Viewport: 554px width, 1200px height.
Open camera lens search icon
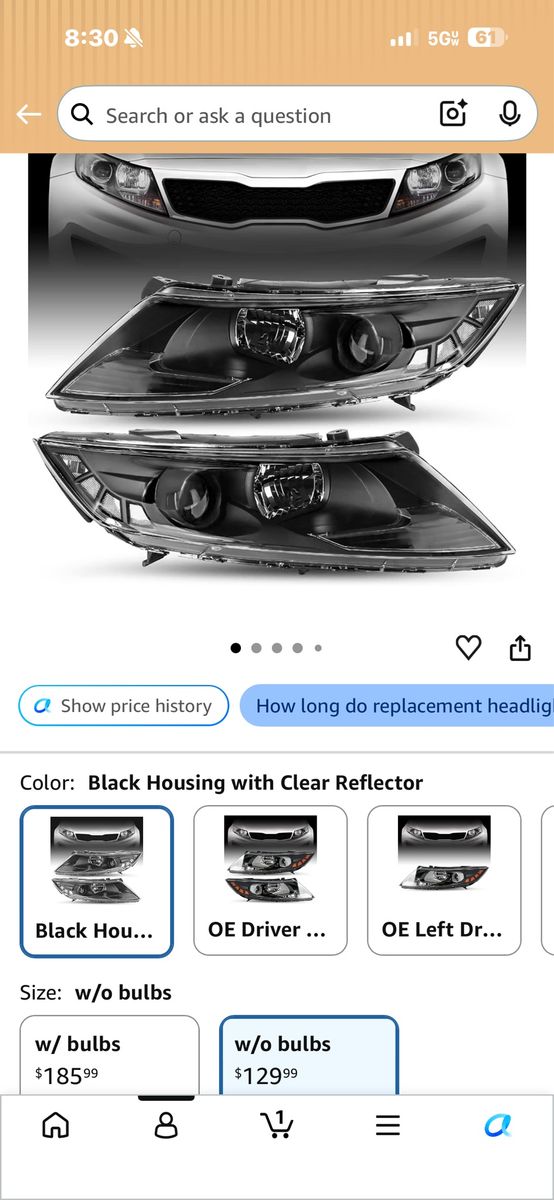[453, 114]
